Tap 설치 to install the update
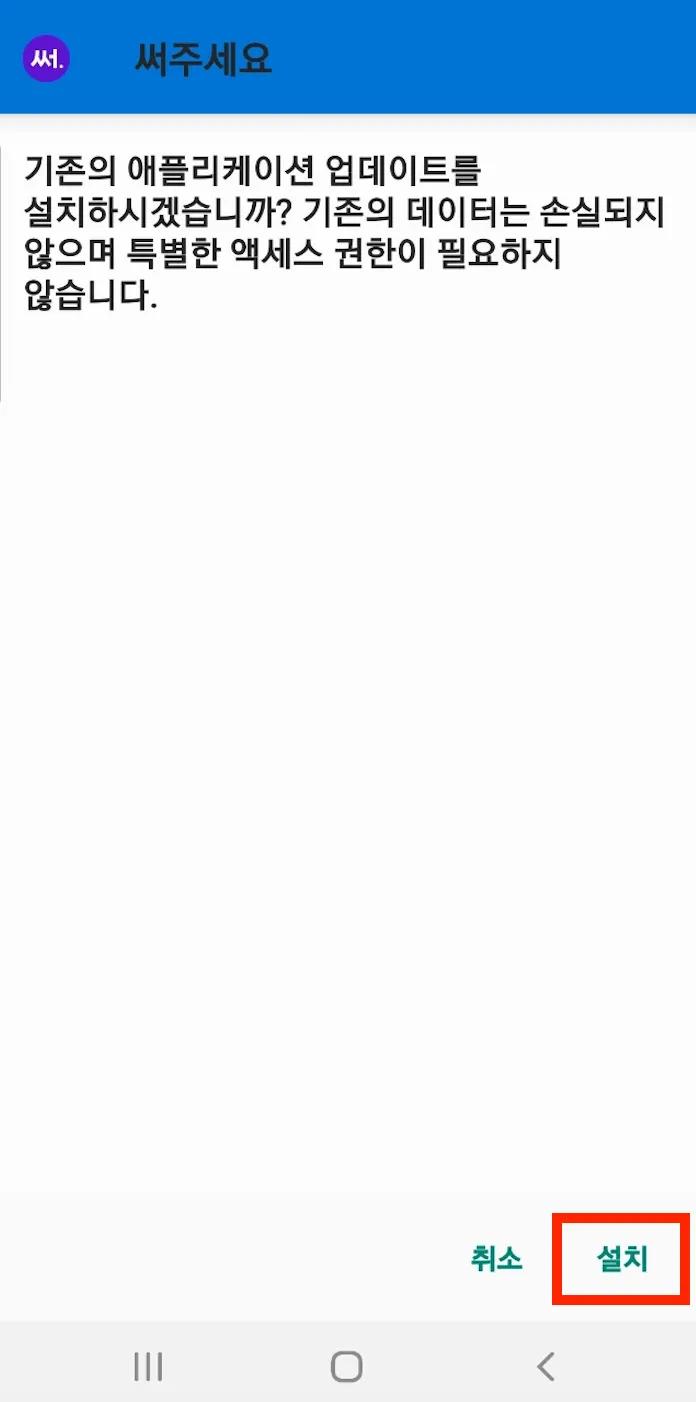Image resolution: width=696 pixels, height=1402 pixels. [x=621, y=1259]
